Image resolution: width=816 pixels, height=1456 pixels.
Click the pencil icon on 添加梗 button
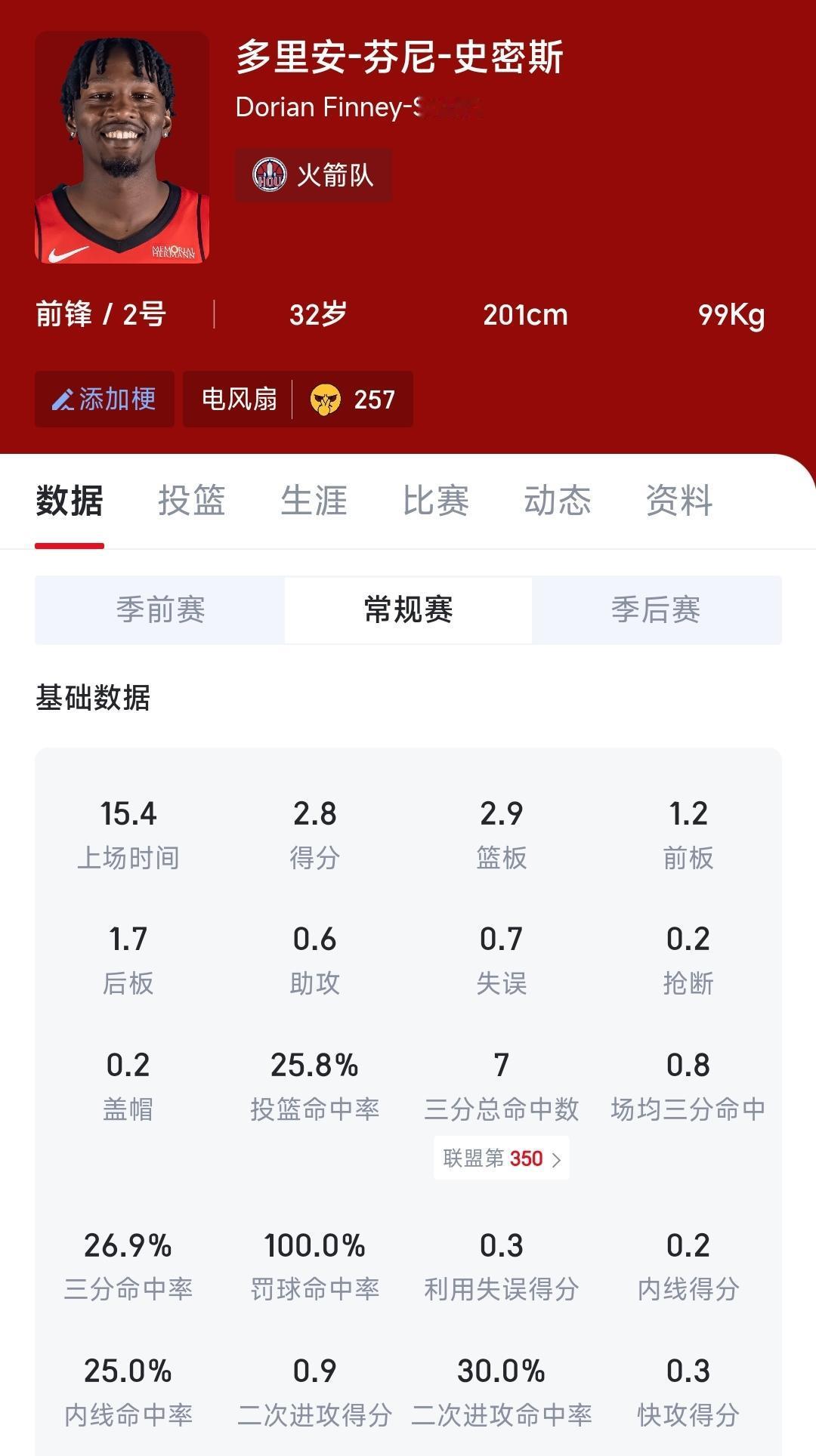click(x=66, y=399)
